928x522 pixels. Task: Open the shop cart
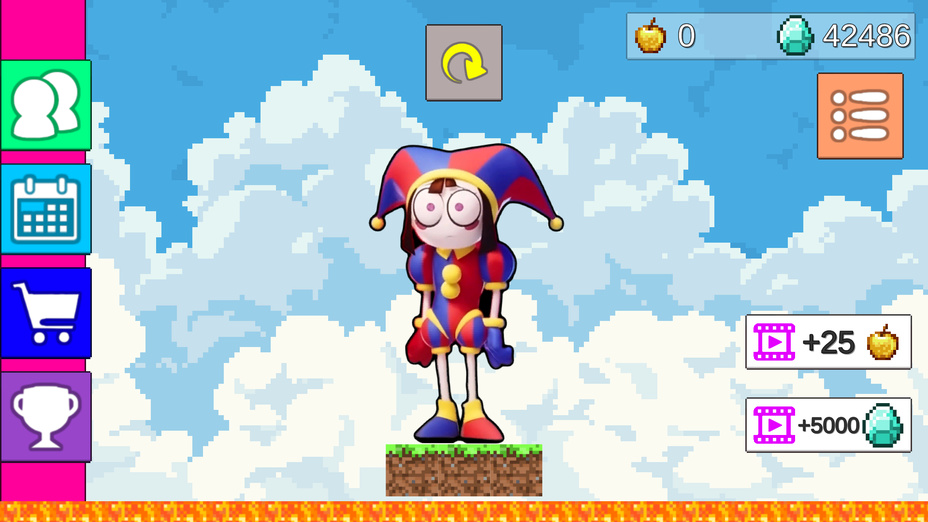point(46,313)
